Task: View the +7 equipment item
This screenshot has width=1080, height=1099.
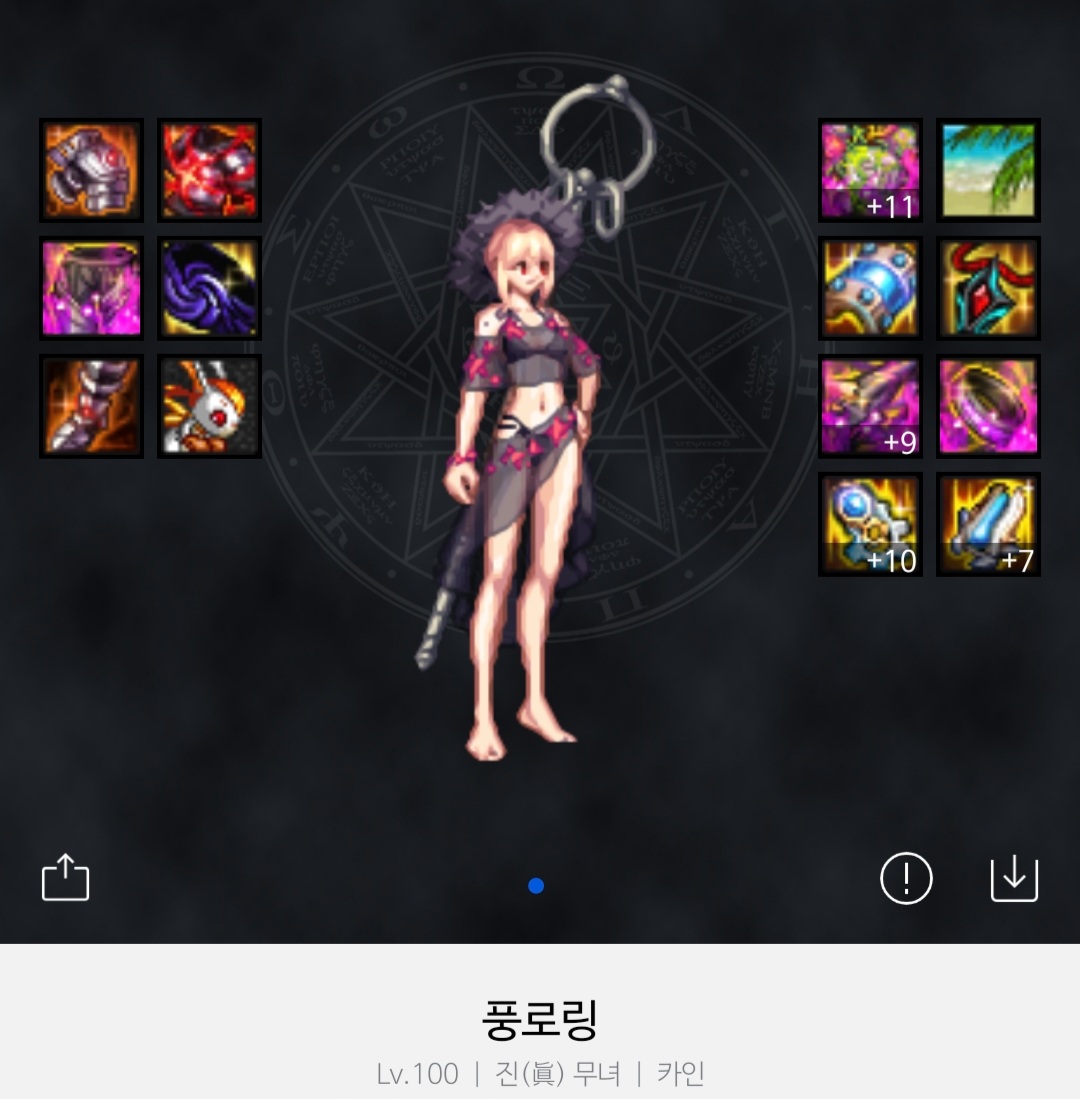Action: pos(988,524)
